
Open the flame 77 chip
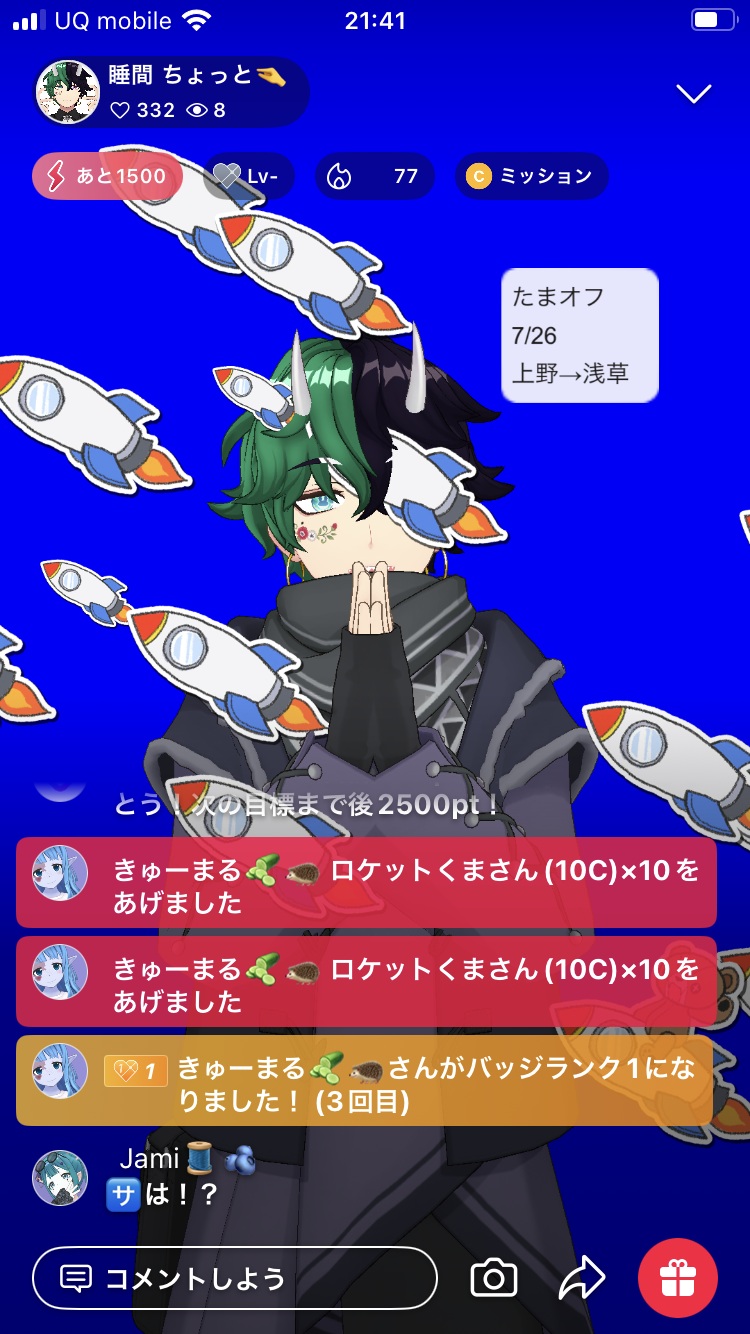click(374, 177)
